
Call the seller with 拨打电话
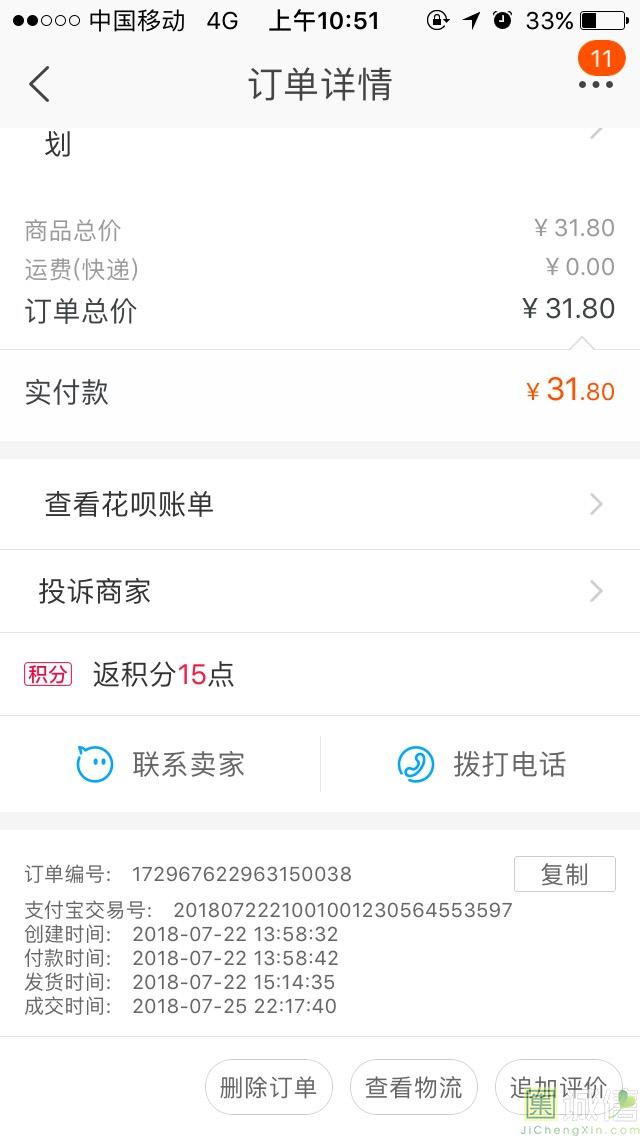482,765
